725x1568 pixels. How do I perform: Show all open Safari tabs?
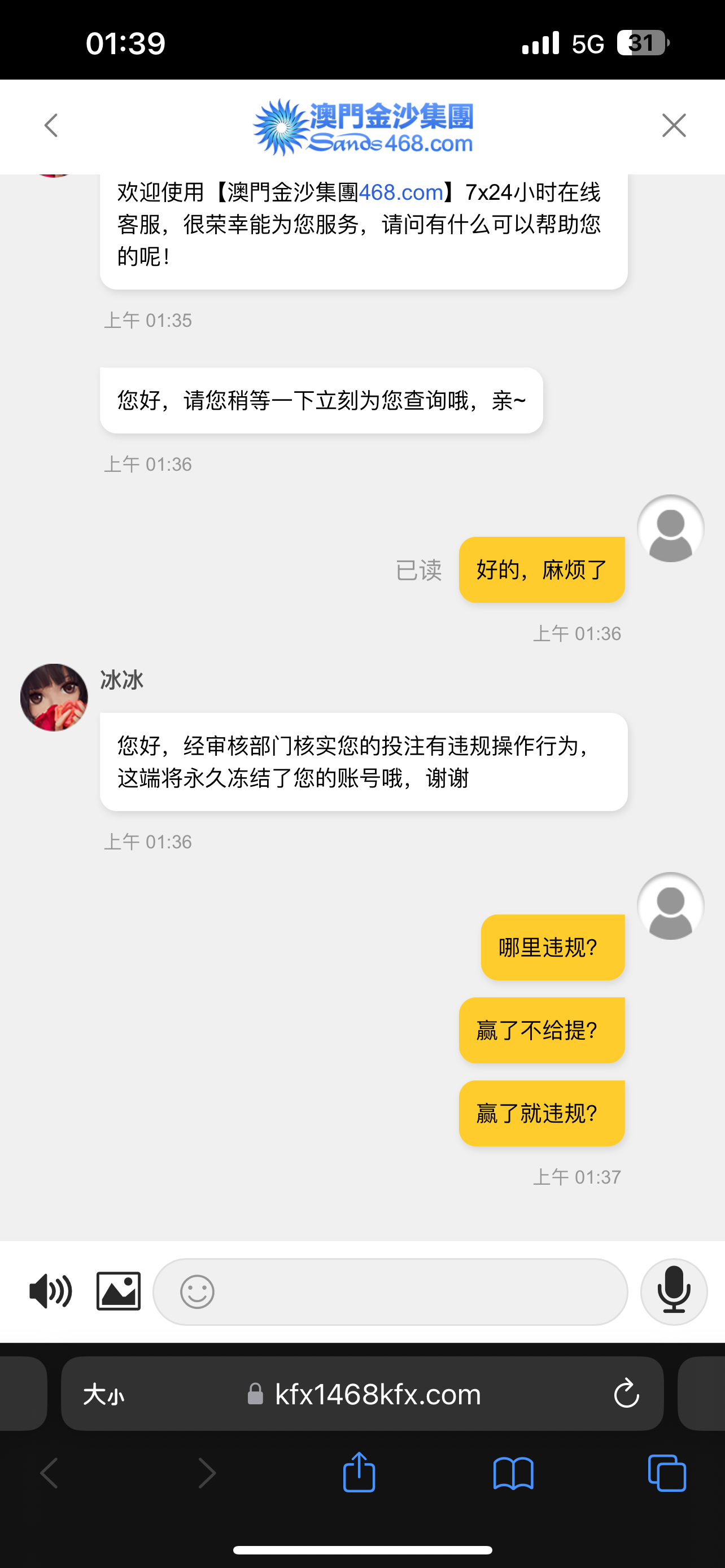(x=667, y=1473)
